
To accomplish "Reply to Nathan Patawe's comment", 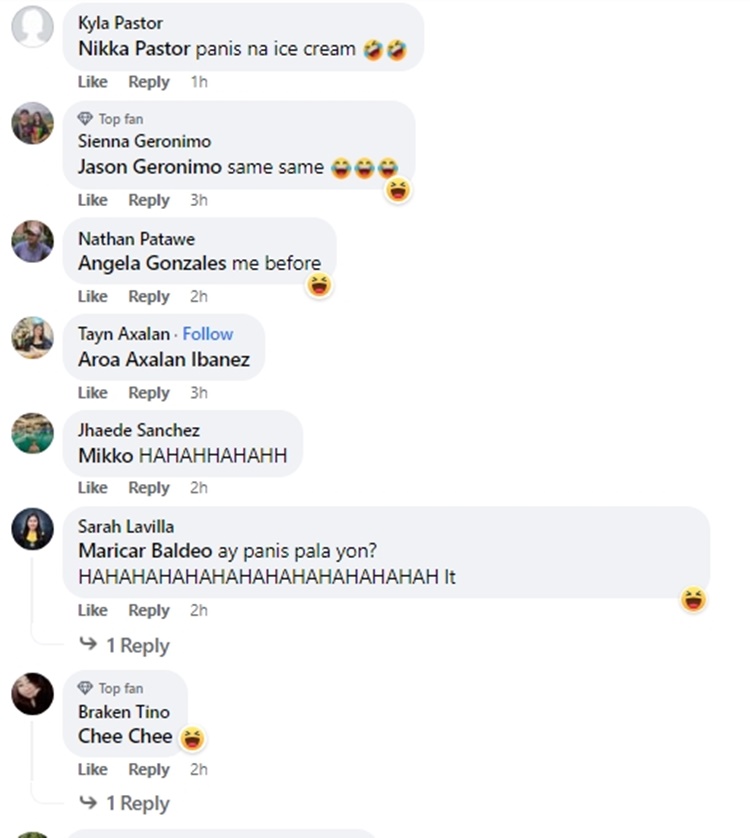I will (x=148, y=296).
